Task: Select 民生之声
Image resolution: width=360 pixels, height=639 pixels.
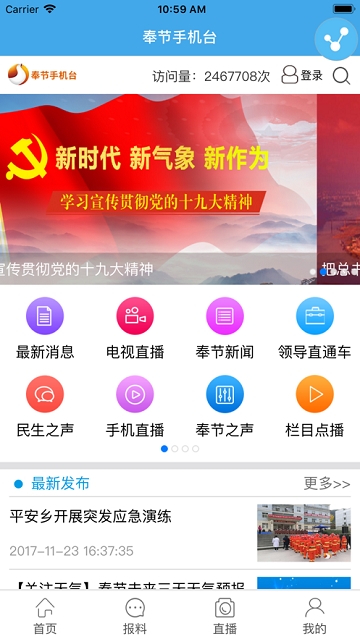Action: 45,407
